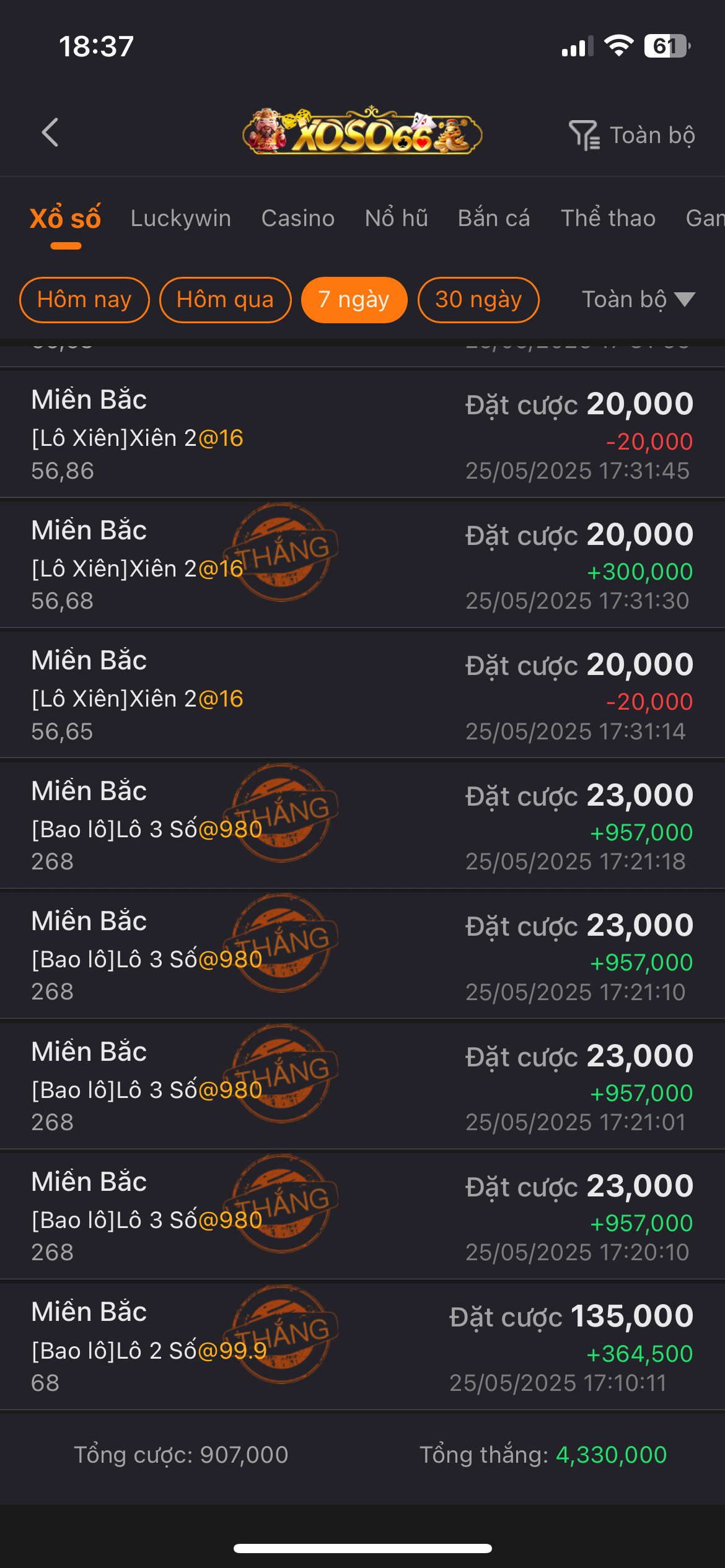Switch to the Casino tab
725x1568 pixels.
[298, 218]
